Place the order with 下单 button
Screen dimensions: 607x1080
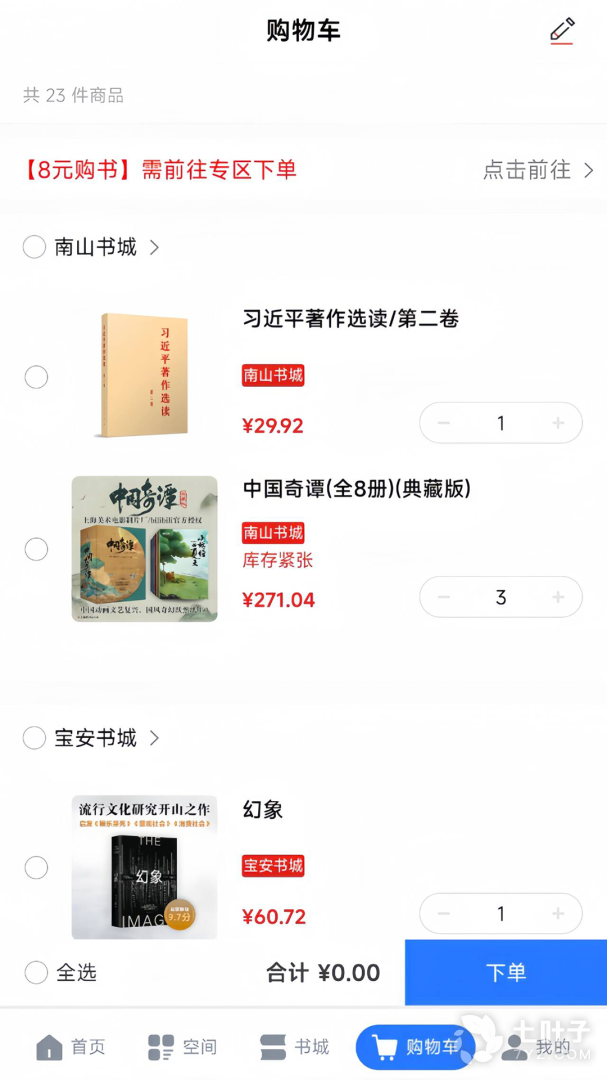(x=505, y=972)
